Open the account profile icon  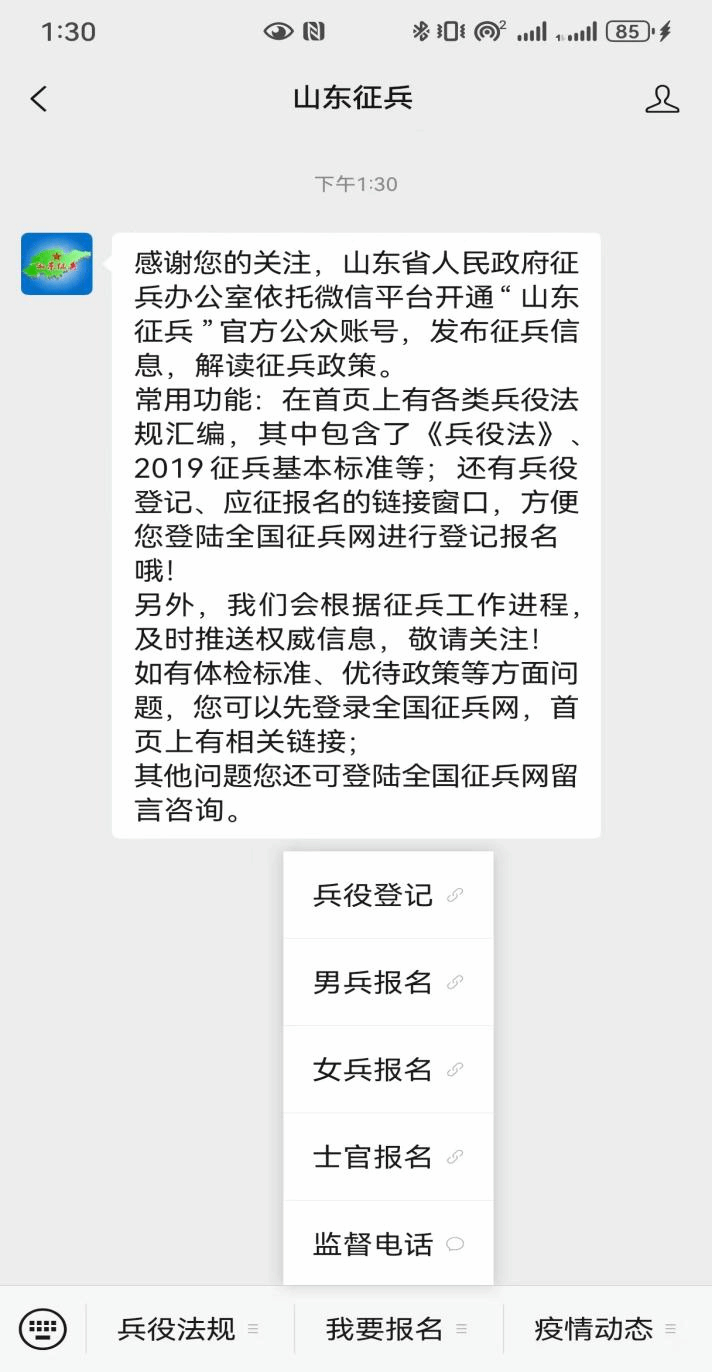tap(662, 98)
